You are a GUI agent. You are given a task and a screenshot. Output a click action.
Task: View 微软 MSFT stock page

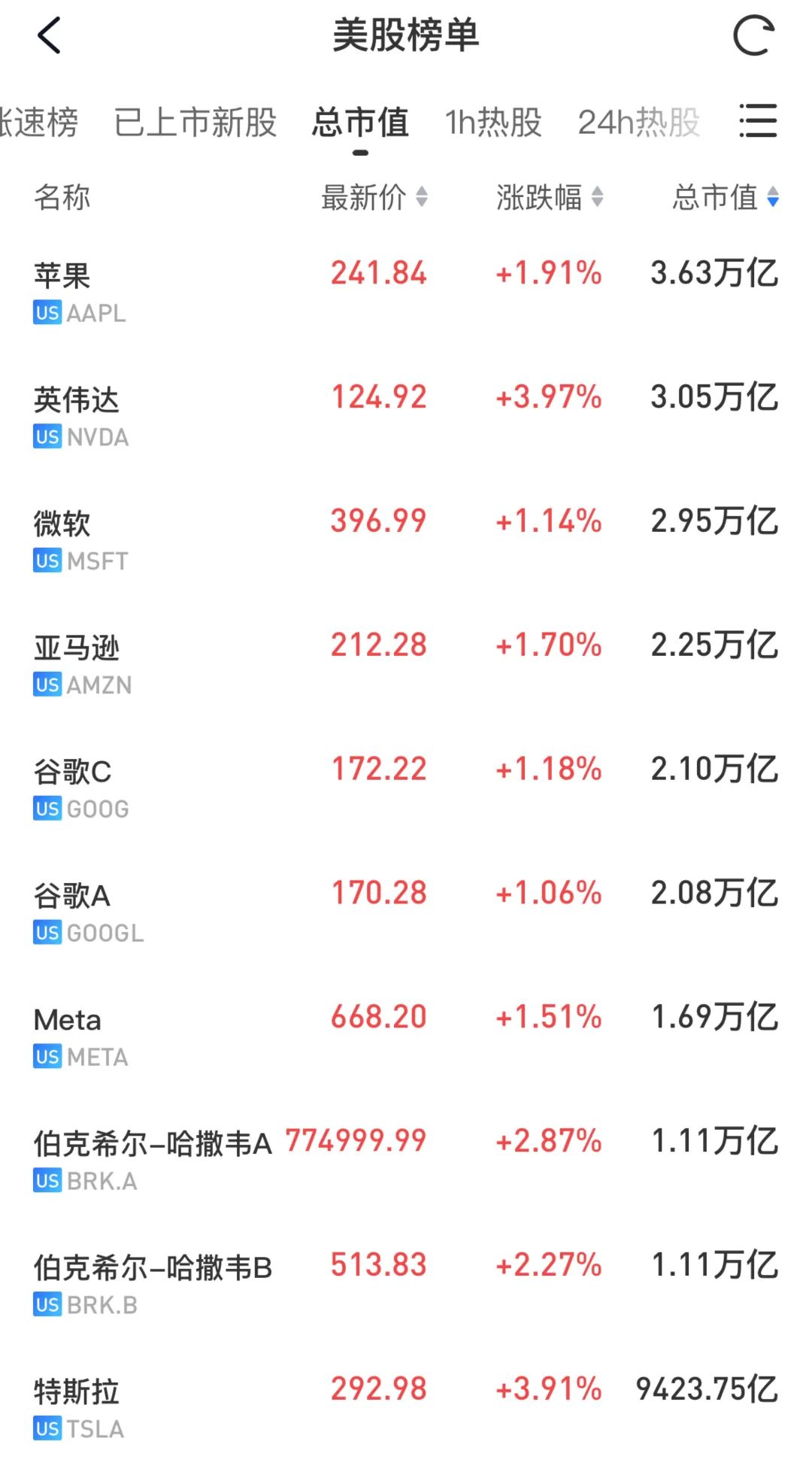coord(406,540)
